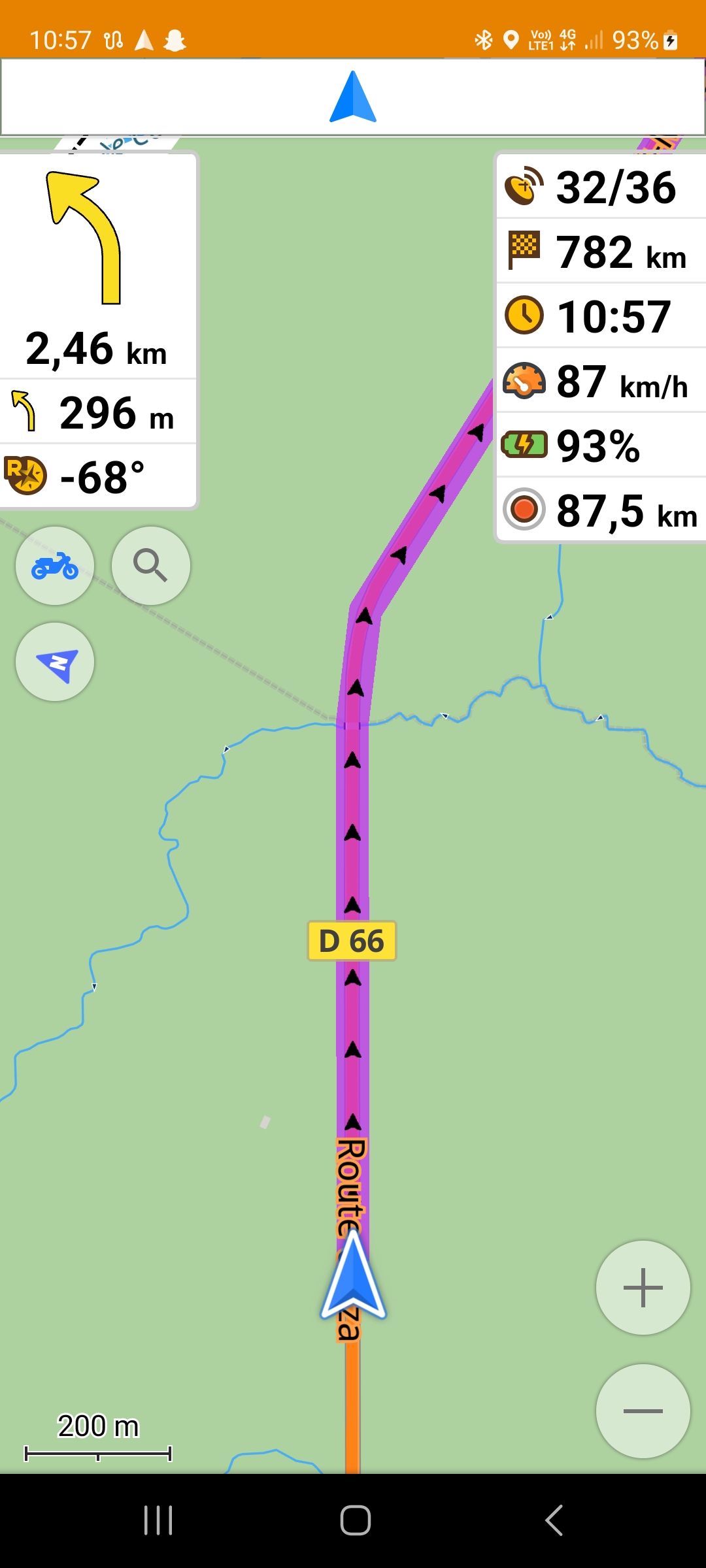
Task: Zoom in the map with plus button
Action: tap(643, 1288)
